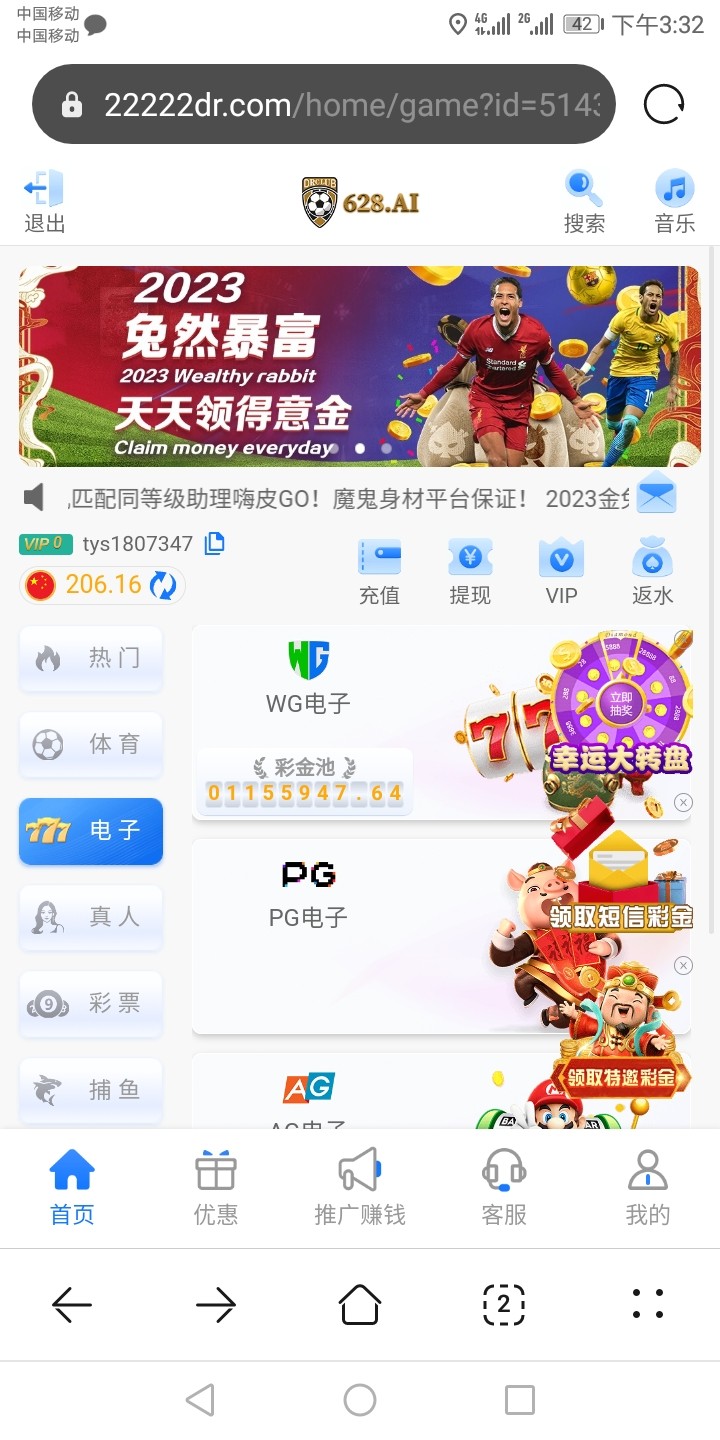The width and height of the screenshot is (720, 1440).
Task: Dismiss the 领取短信彩金 floating promo
Action: click(x=683, y=965)
